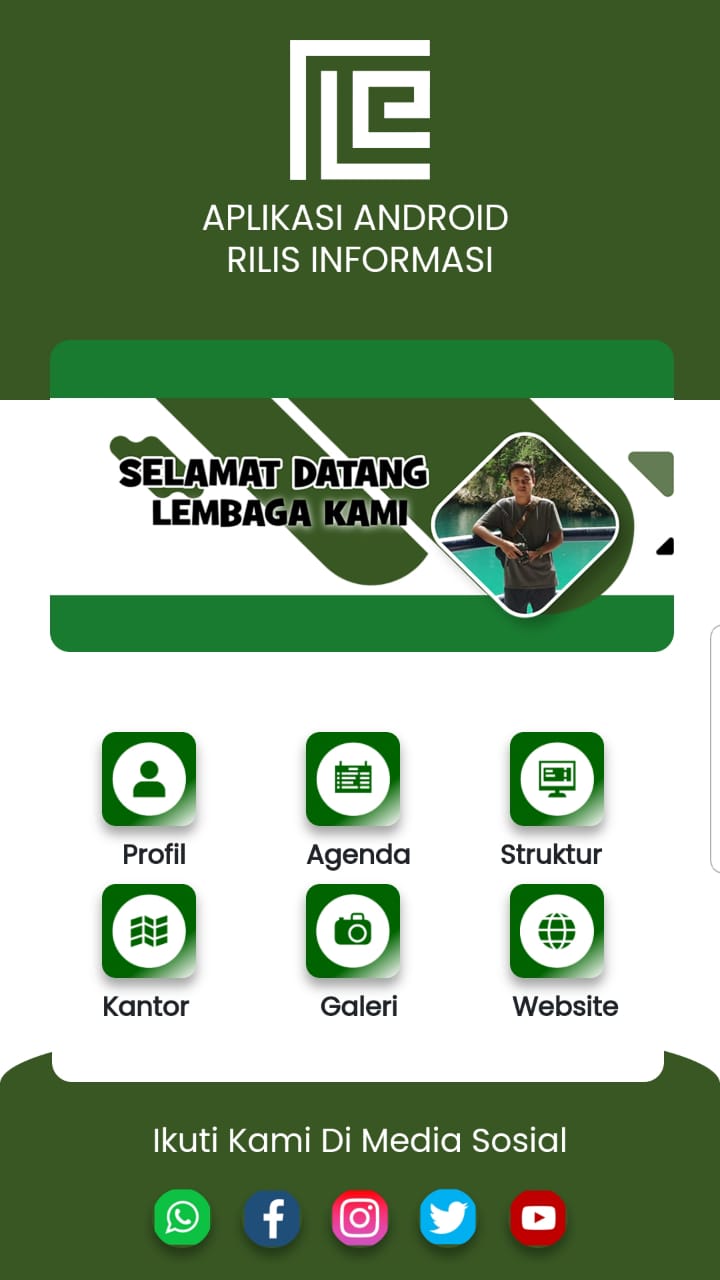Browse the Galeri photos
The height and width of the screenshot is (1280, 720).
[353, 931]
